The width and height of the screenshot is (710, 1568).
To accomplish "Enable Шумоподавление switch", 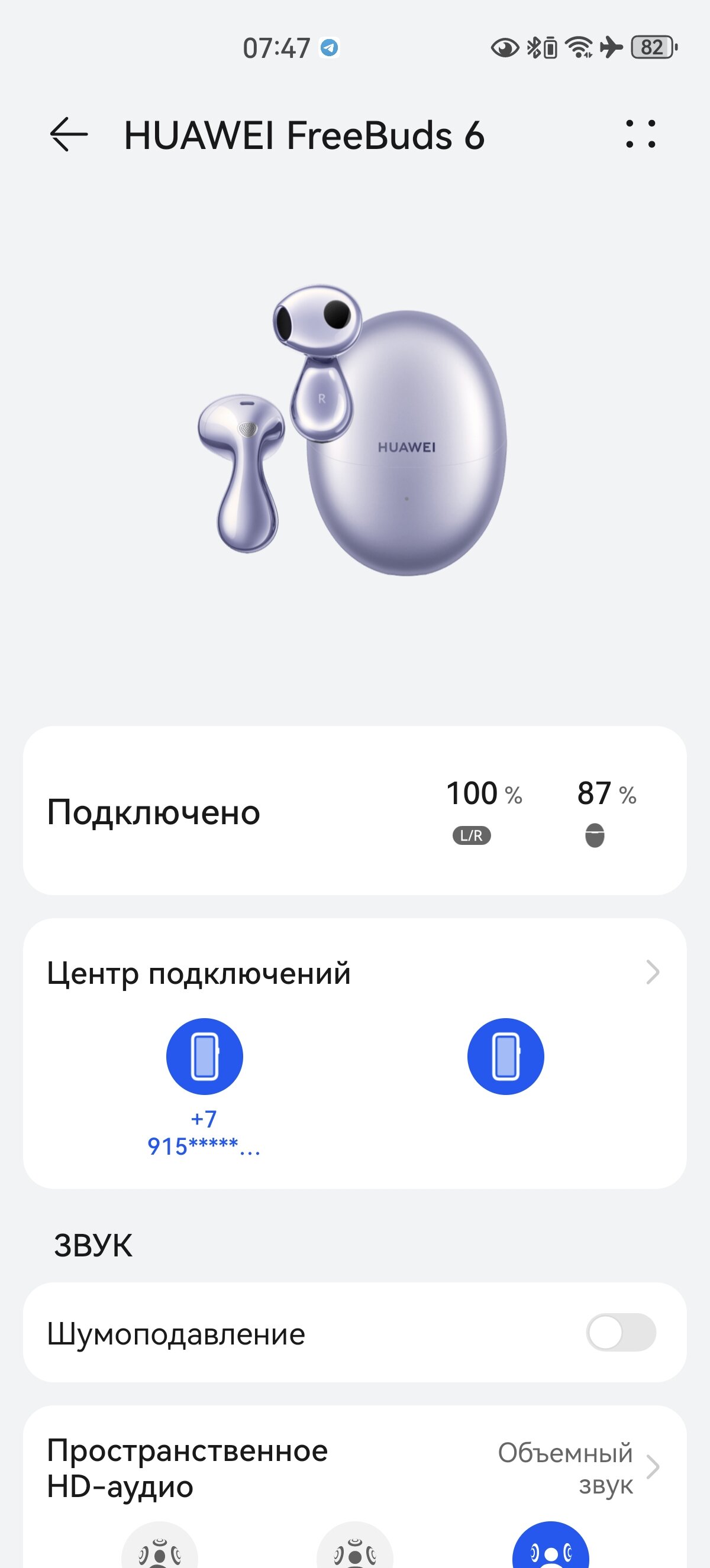I will coord(621,1333).
